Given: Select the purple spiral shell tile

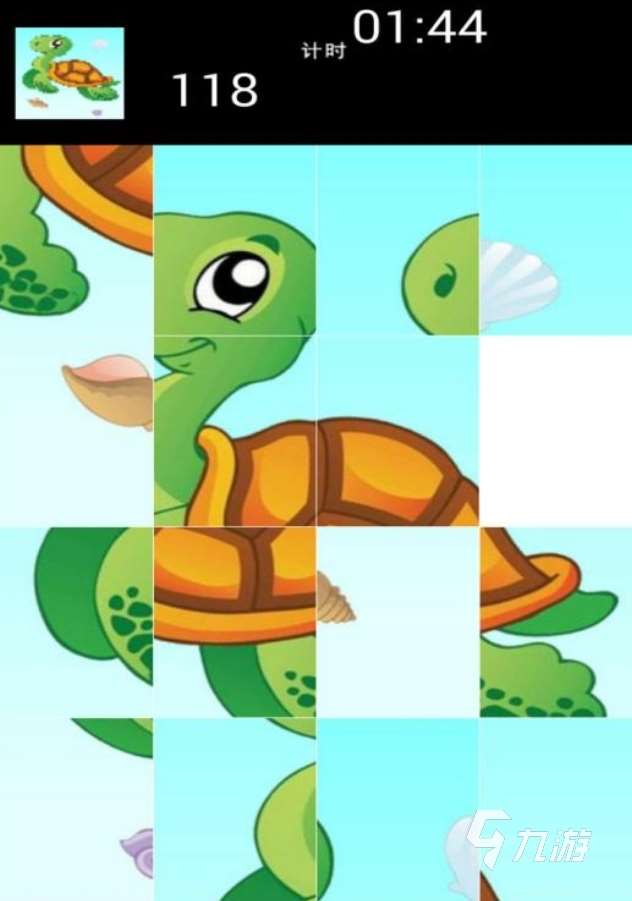Looking at the screenshot, I should click(x=76, y=808).
